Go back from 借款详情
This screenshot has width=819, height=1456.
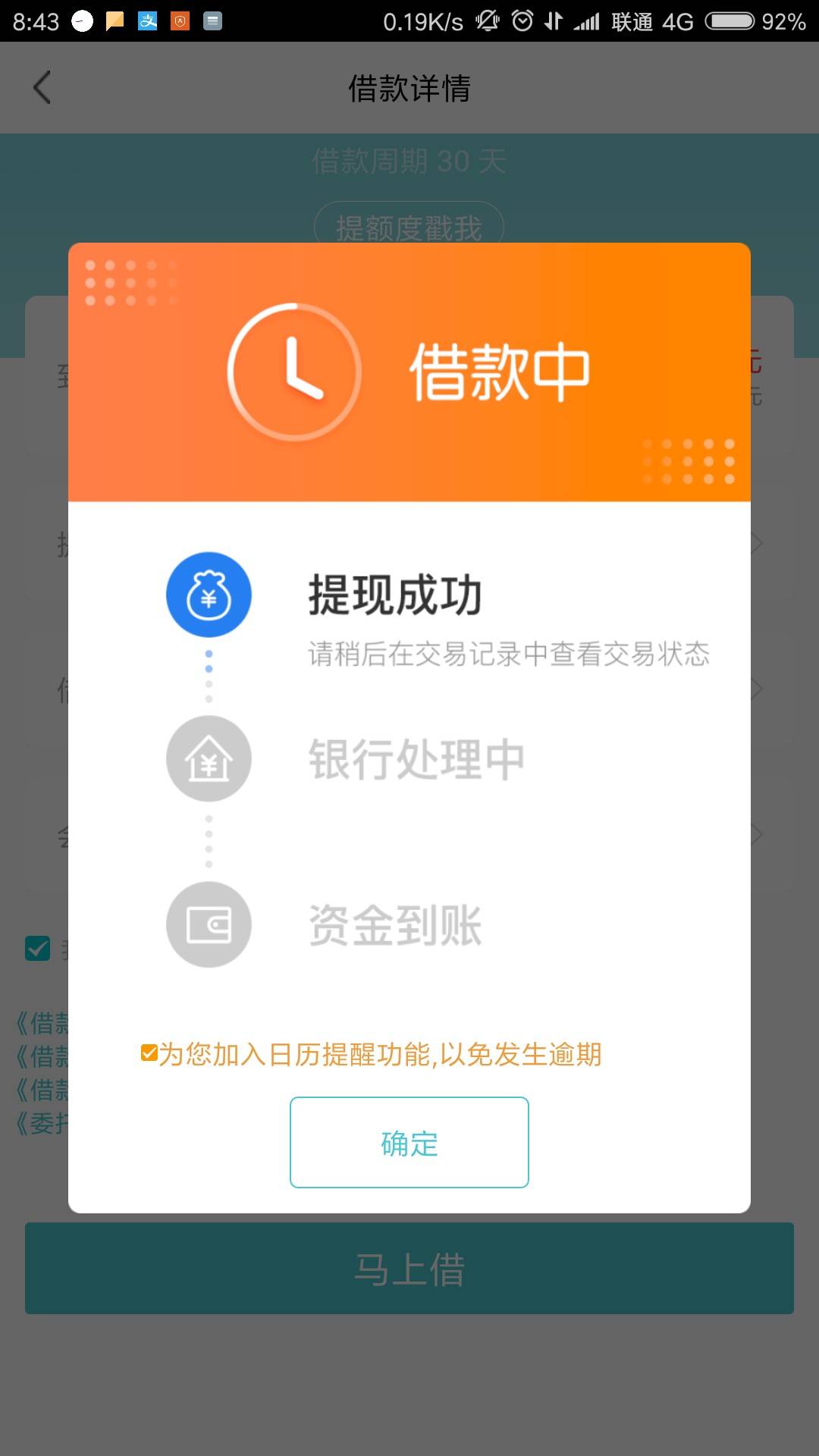coord(42,87)
